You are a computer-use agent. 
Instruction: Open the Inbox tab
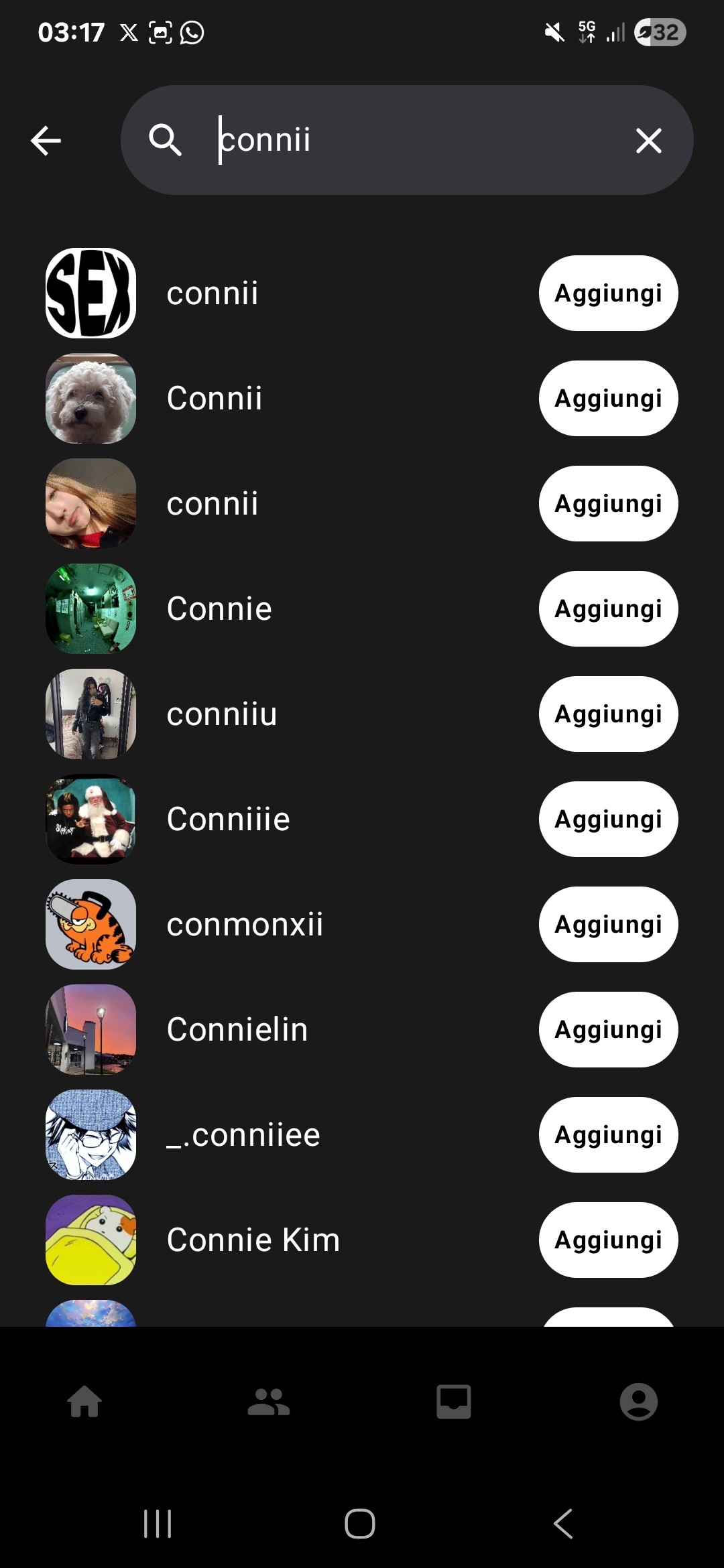pos(454,1402)
